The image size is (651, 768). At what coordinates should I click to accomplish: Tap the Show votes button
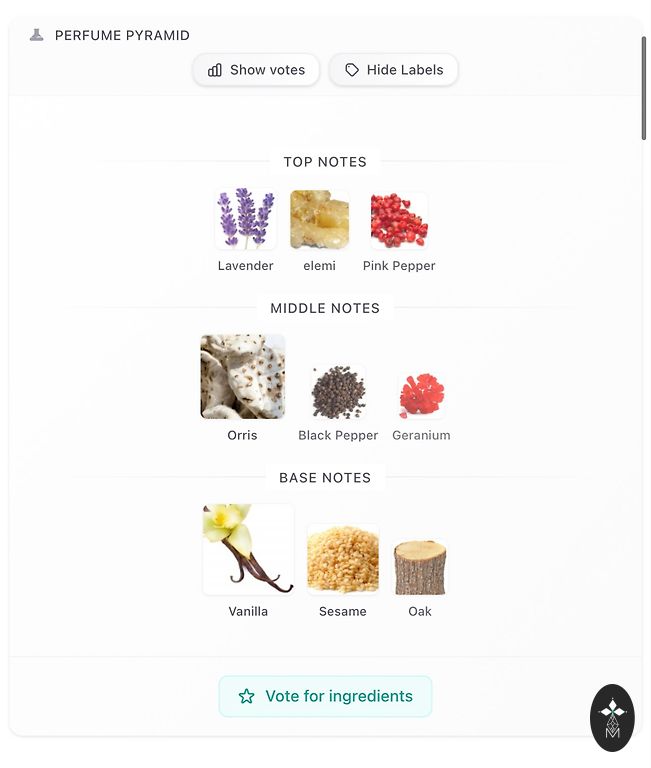tap(256, 70)
